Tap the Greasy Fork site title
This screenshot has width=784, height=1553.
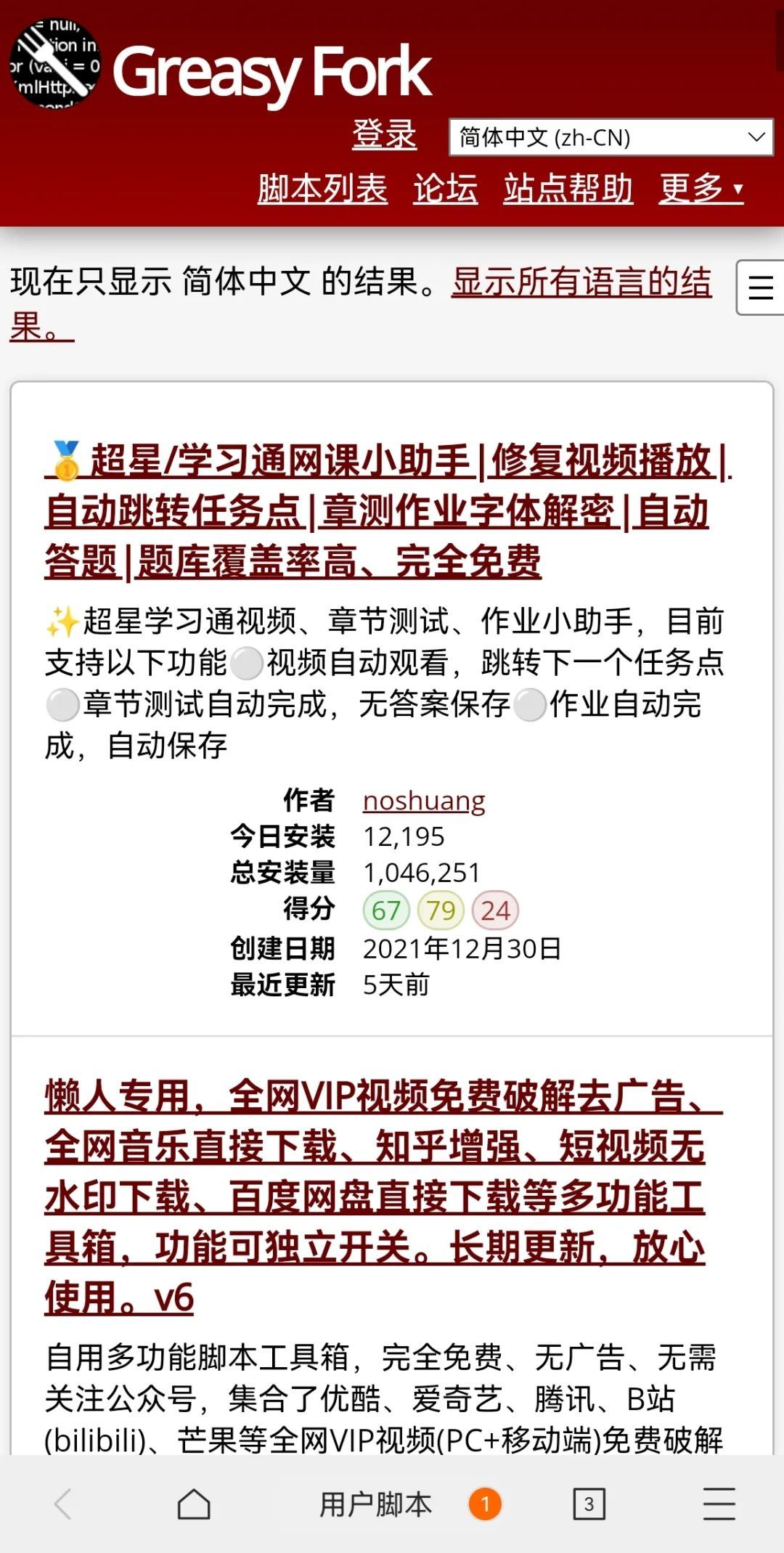pyautogui.click(x=271, y=71)
